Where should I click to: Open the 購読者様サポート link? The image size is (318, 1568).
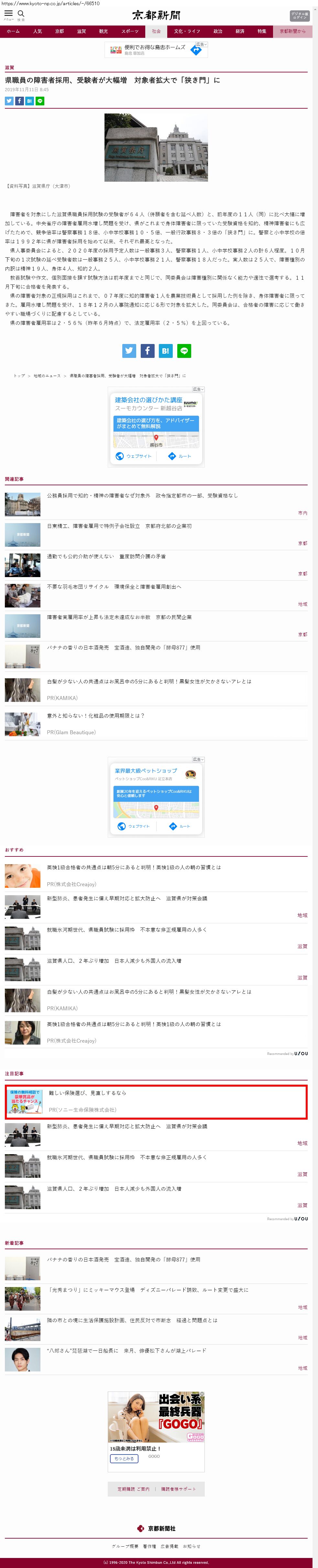point(179,1489)
